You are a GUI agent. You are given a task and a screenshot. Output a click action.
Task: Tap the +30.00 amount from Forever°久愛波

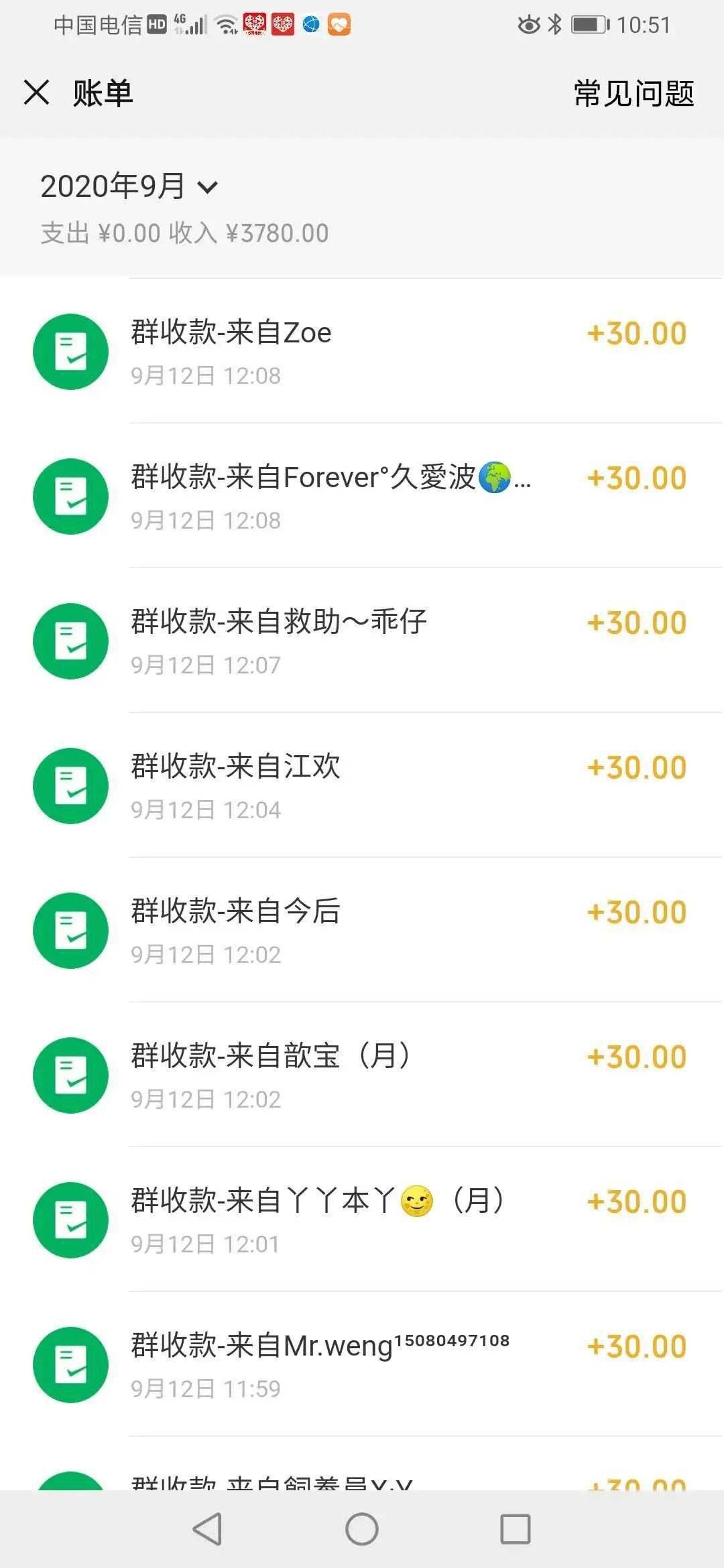tap(638, 477)
